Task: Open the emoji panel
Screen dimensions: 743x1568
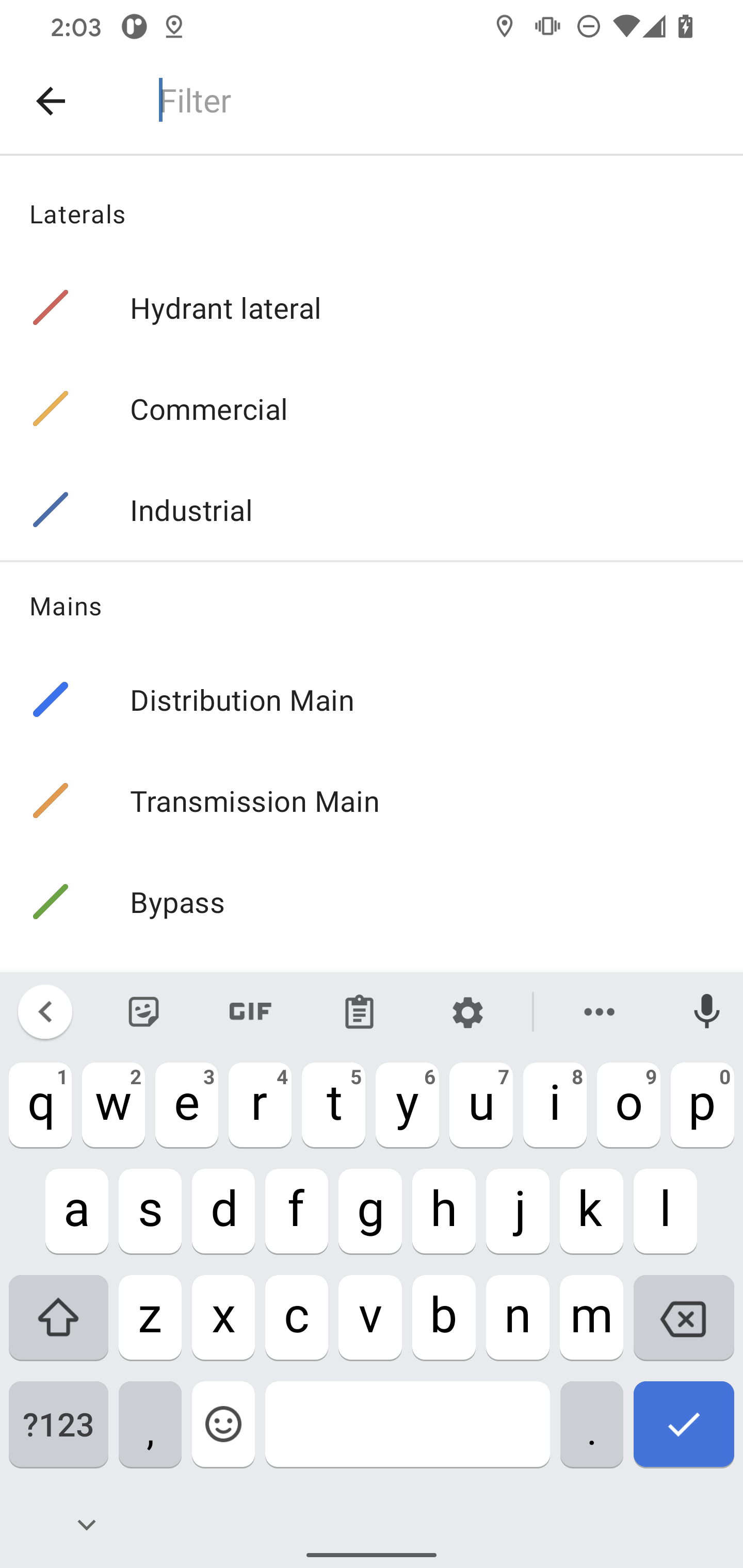Action: [x=223, y=1424]
